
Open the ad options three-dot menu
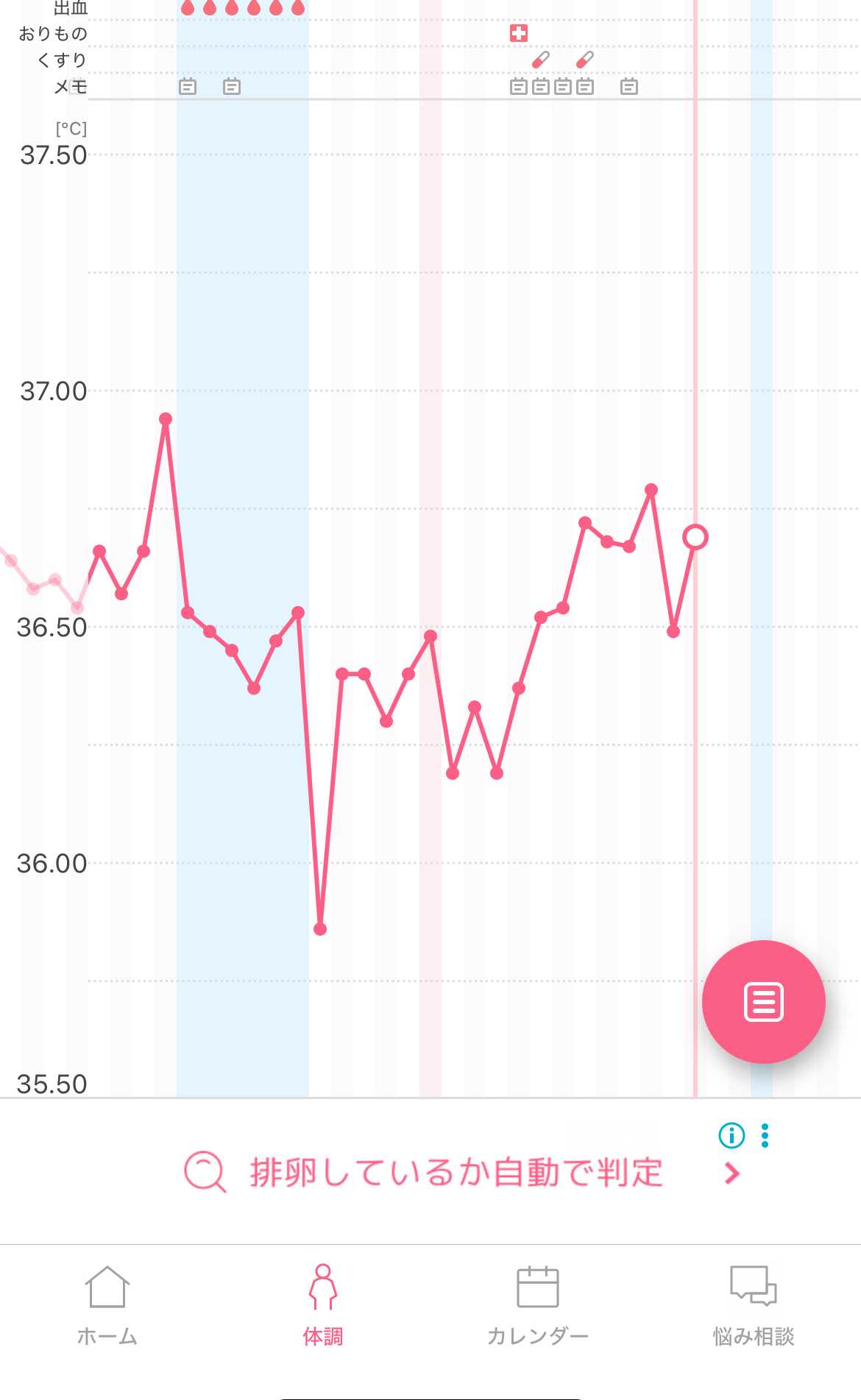tap(765, 1135)
